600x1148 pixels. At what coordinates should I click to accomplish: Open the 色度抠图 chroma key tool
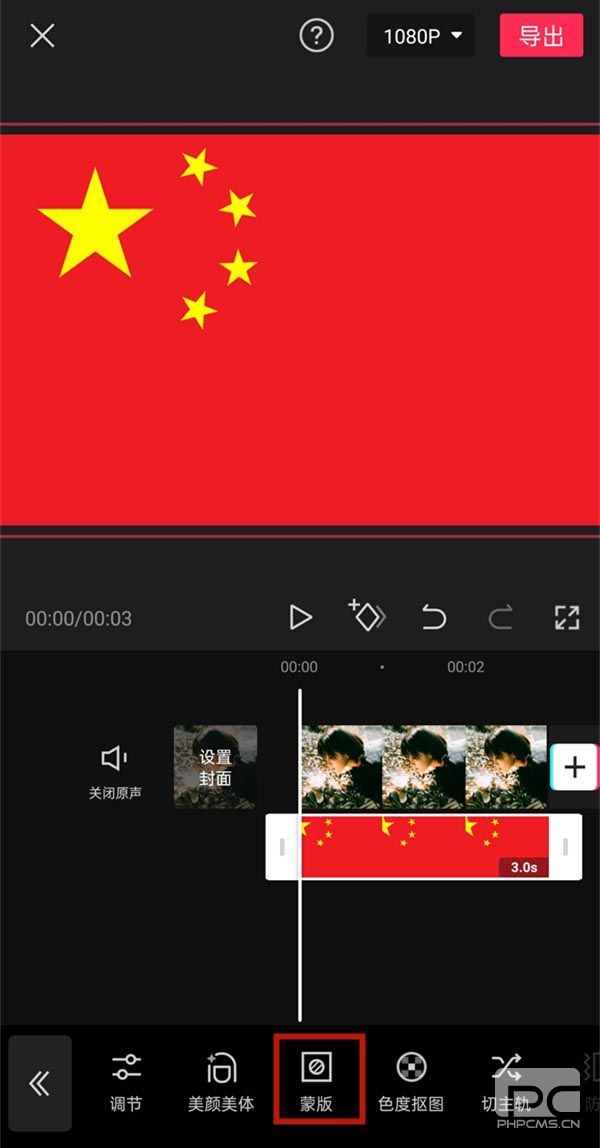(411, 1082)
